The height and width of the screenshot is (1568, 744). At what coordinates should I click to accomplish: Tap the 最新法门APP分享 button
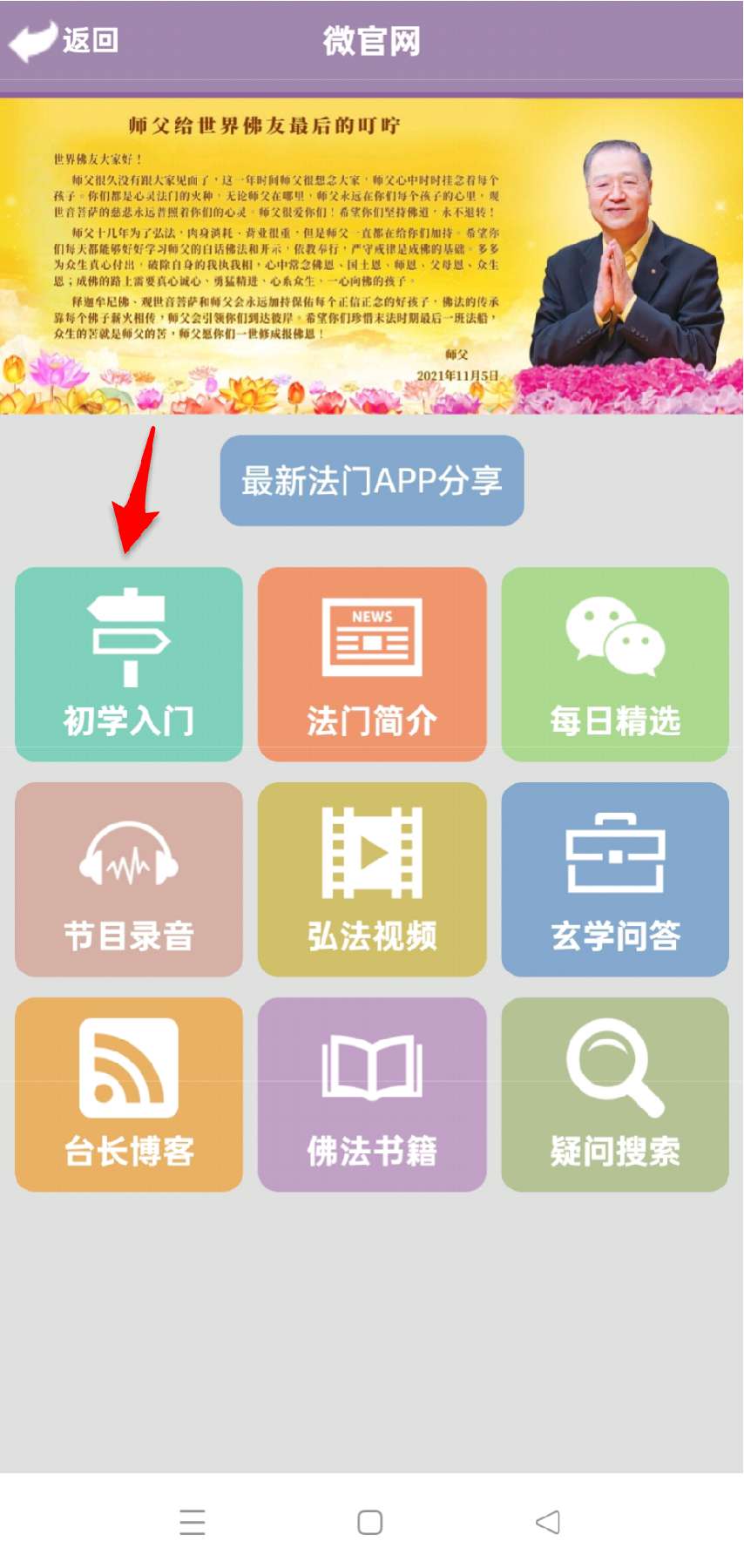[372, 481]
